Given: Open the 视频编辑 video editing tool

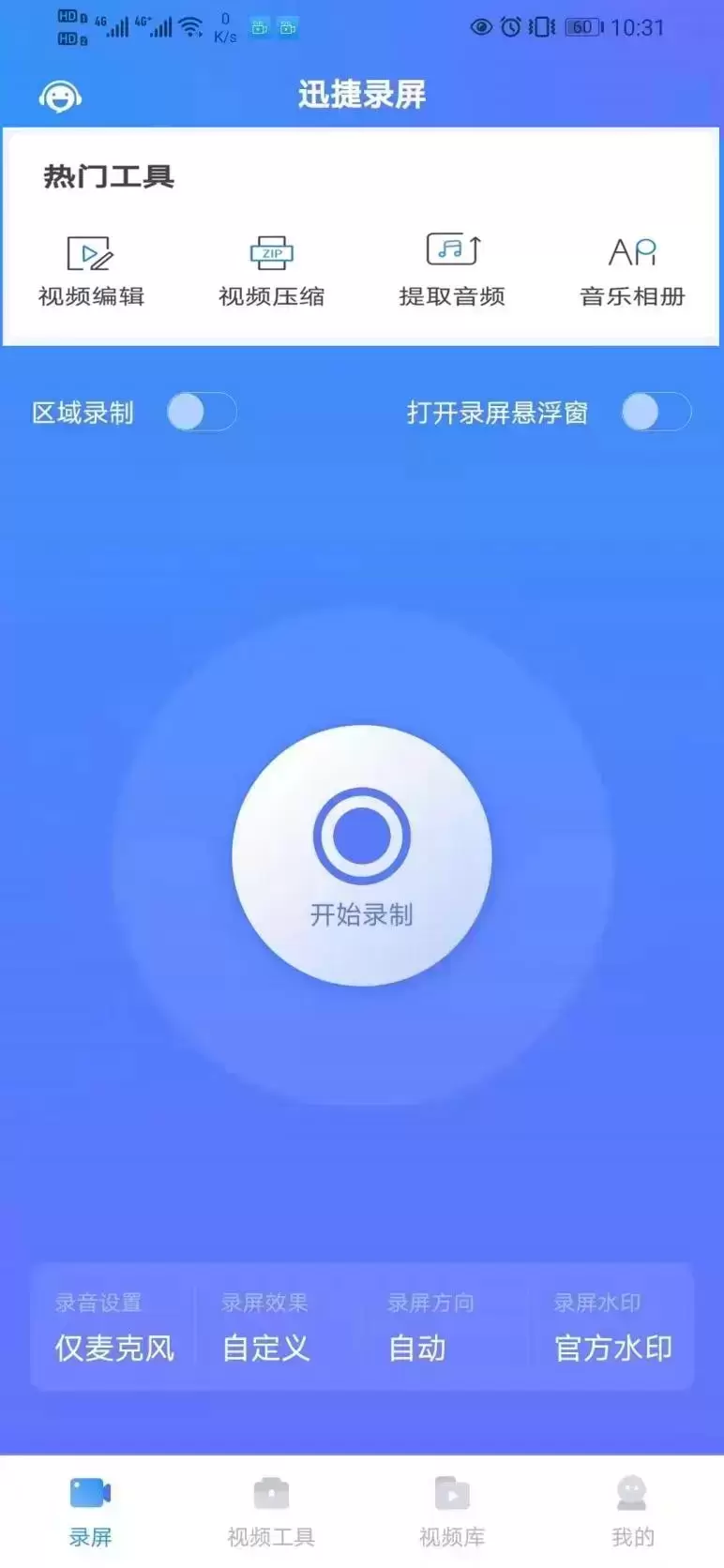Looking at the screenshot, I should [91, 270].
